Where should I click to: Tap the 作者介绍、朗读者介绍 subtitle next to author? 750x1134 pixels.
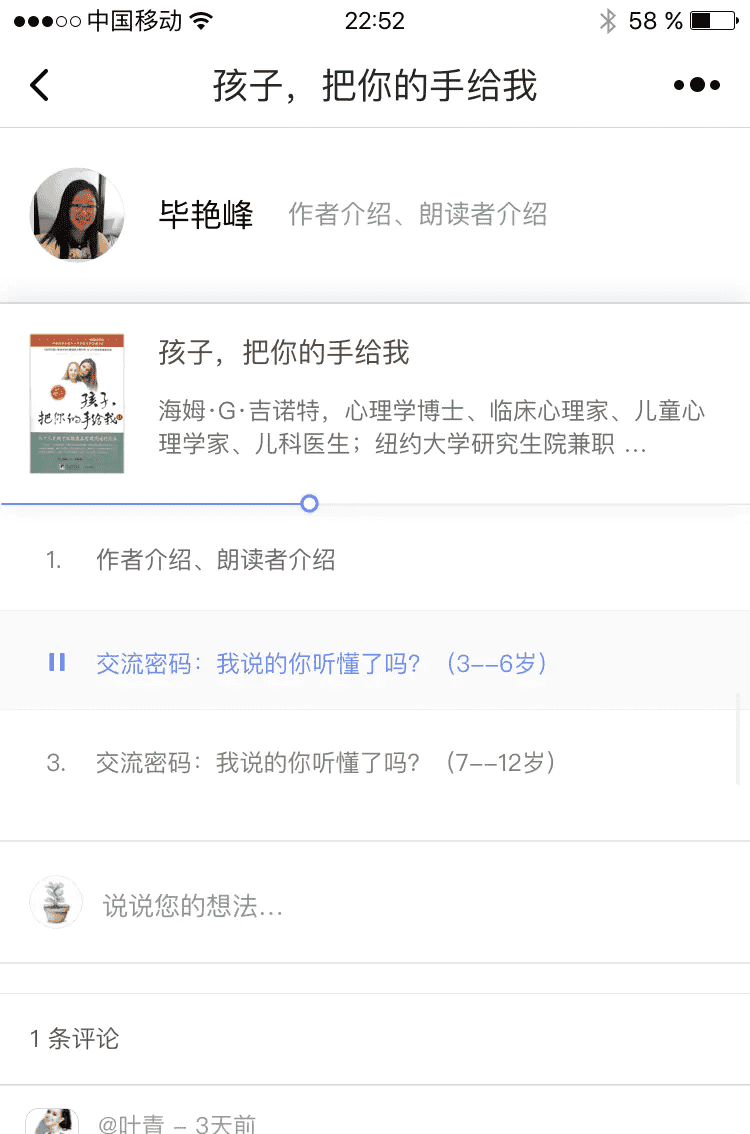point(416,215)
